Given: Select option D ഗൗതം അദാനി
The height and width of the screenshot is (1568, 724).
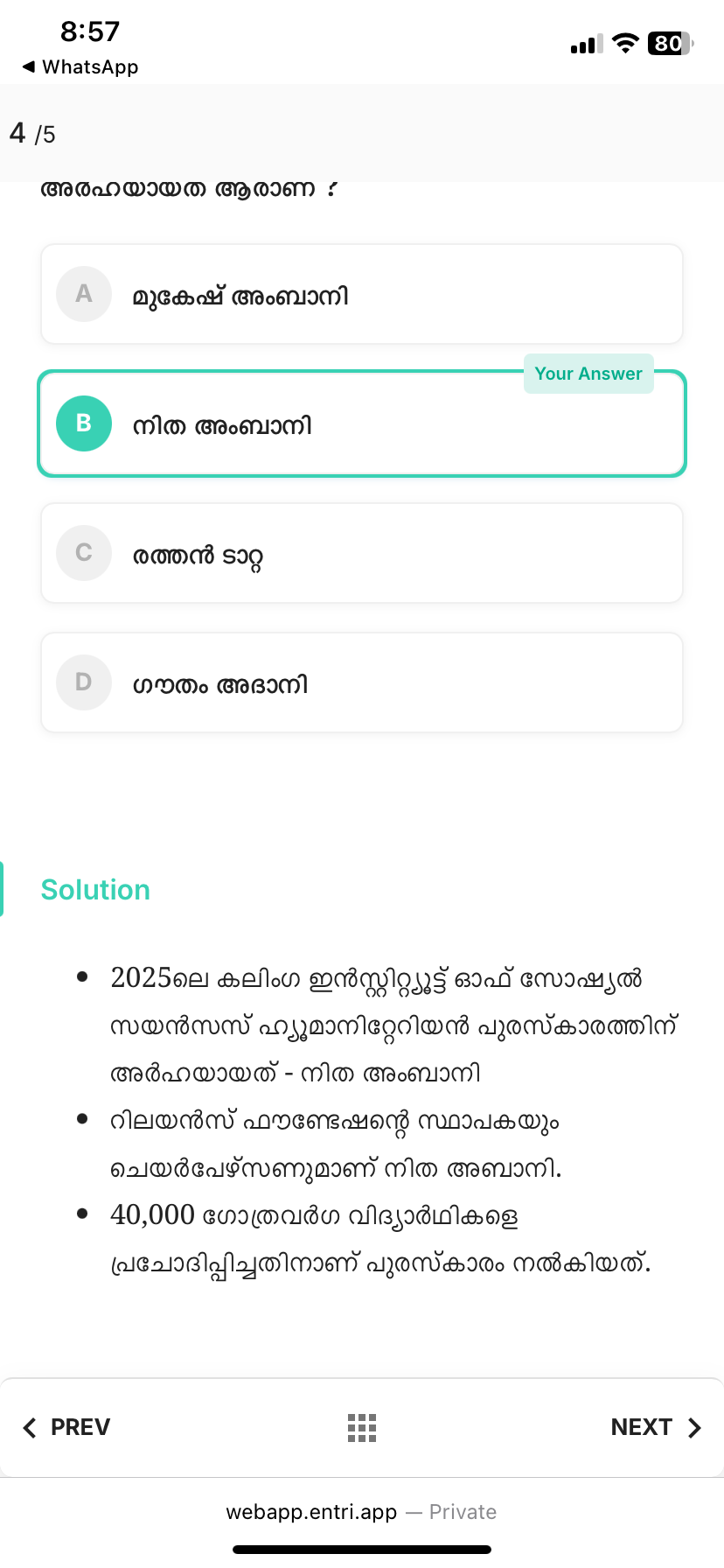Looking at the screenshot, I should (x=361, y=682).
